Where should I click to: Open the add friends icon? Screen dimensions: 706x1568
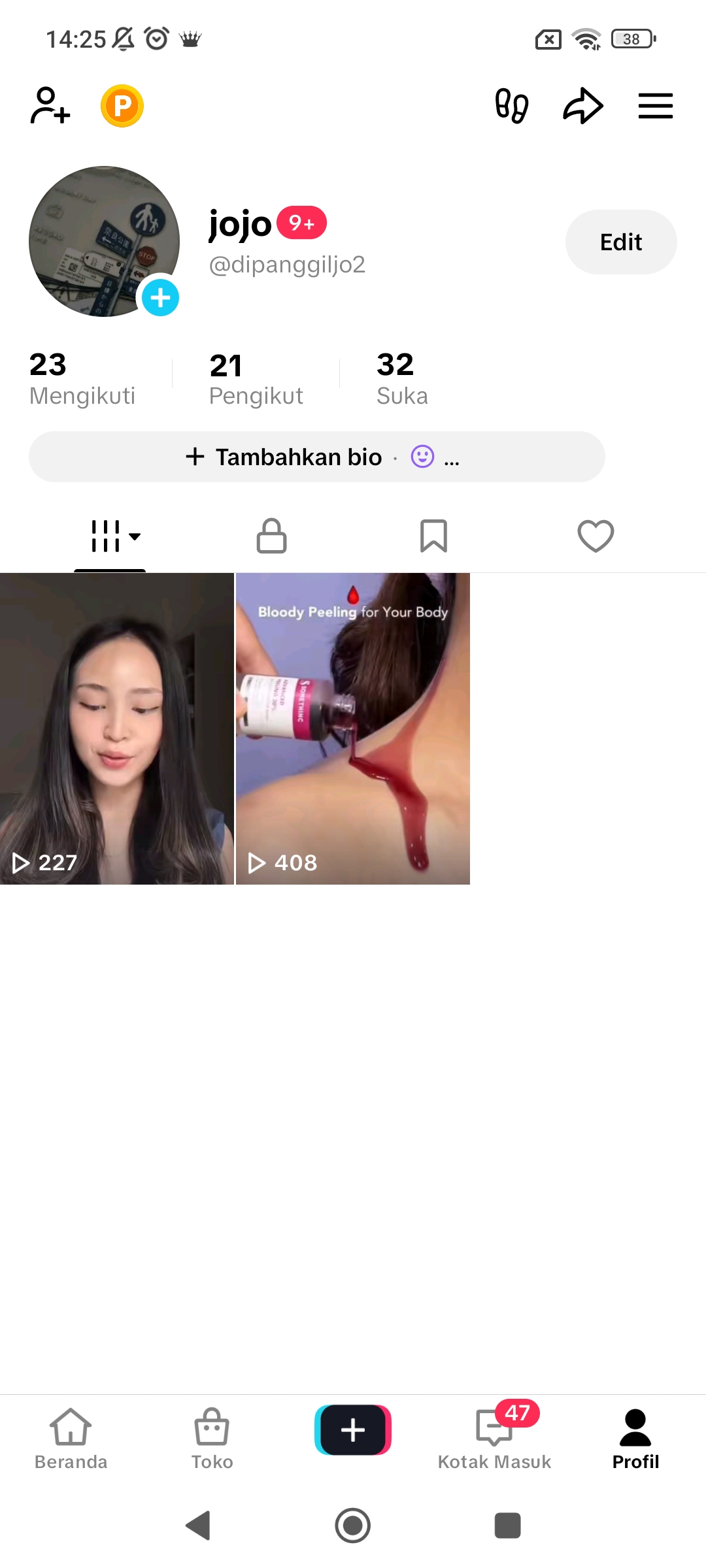50,106
